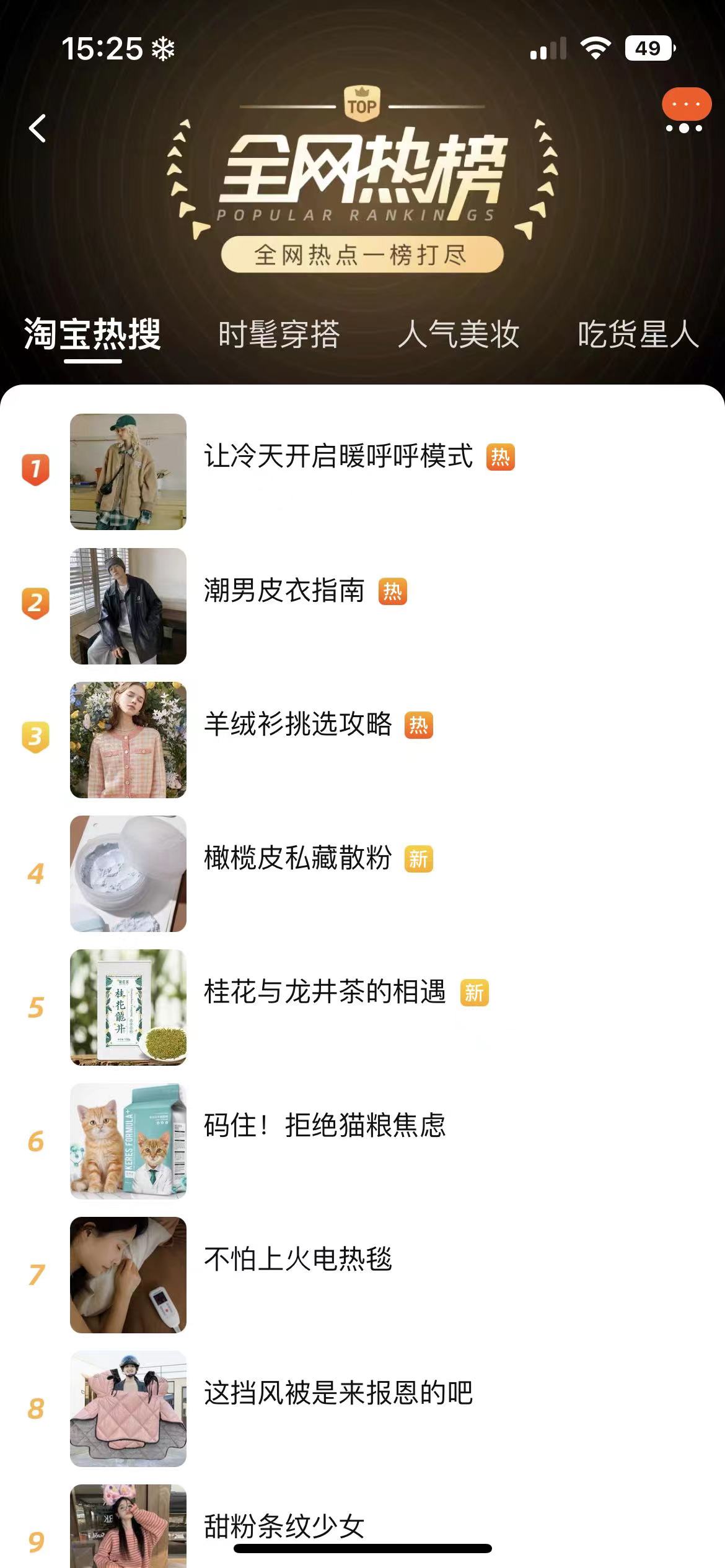Switch to the 时髦穿搭 tab
The width and height of the screenshot is (725, 1568).
pos(279,334)
